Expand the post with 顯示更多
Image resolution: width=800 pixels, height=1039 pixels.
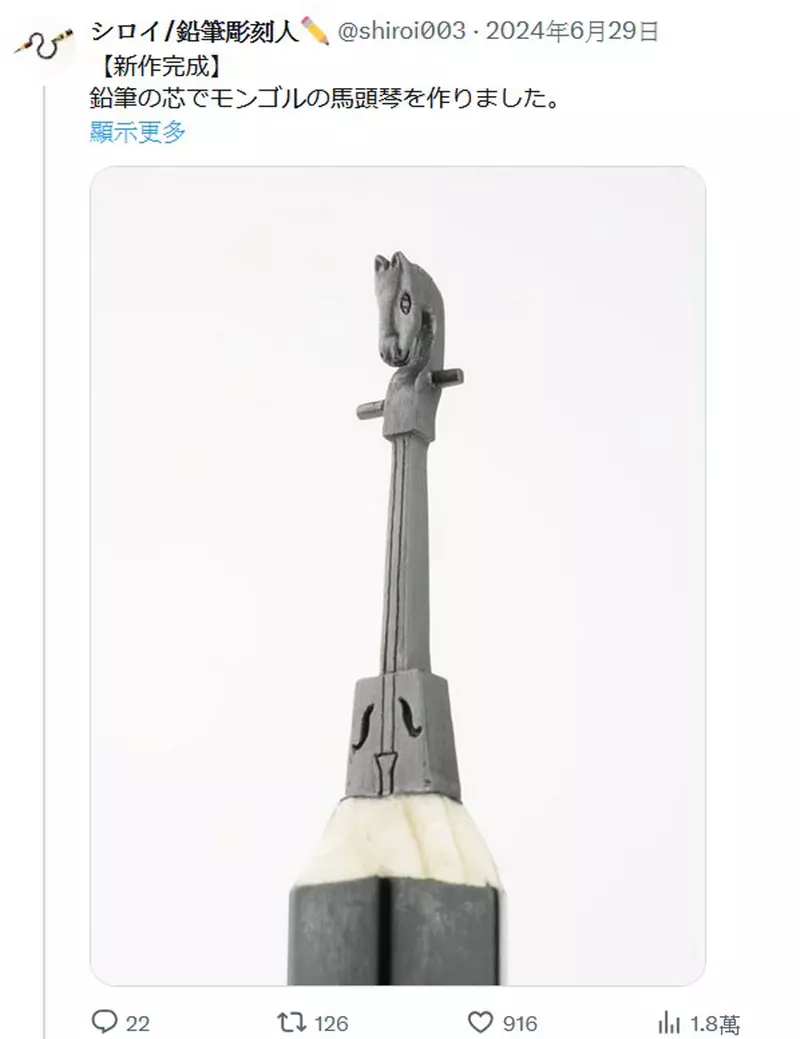click(x=138, y=132)
